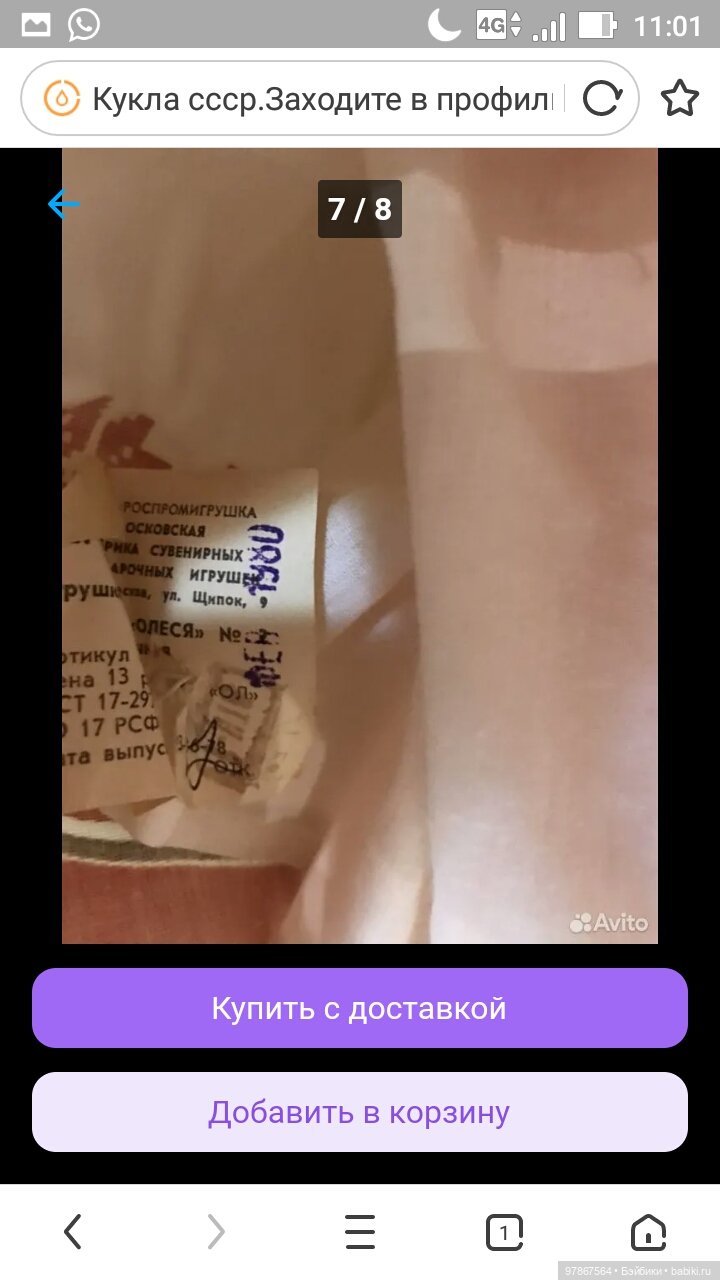Open the browser tabs switcher

point(505,1232)
